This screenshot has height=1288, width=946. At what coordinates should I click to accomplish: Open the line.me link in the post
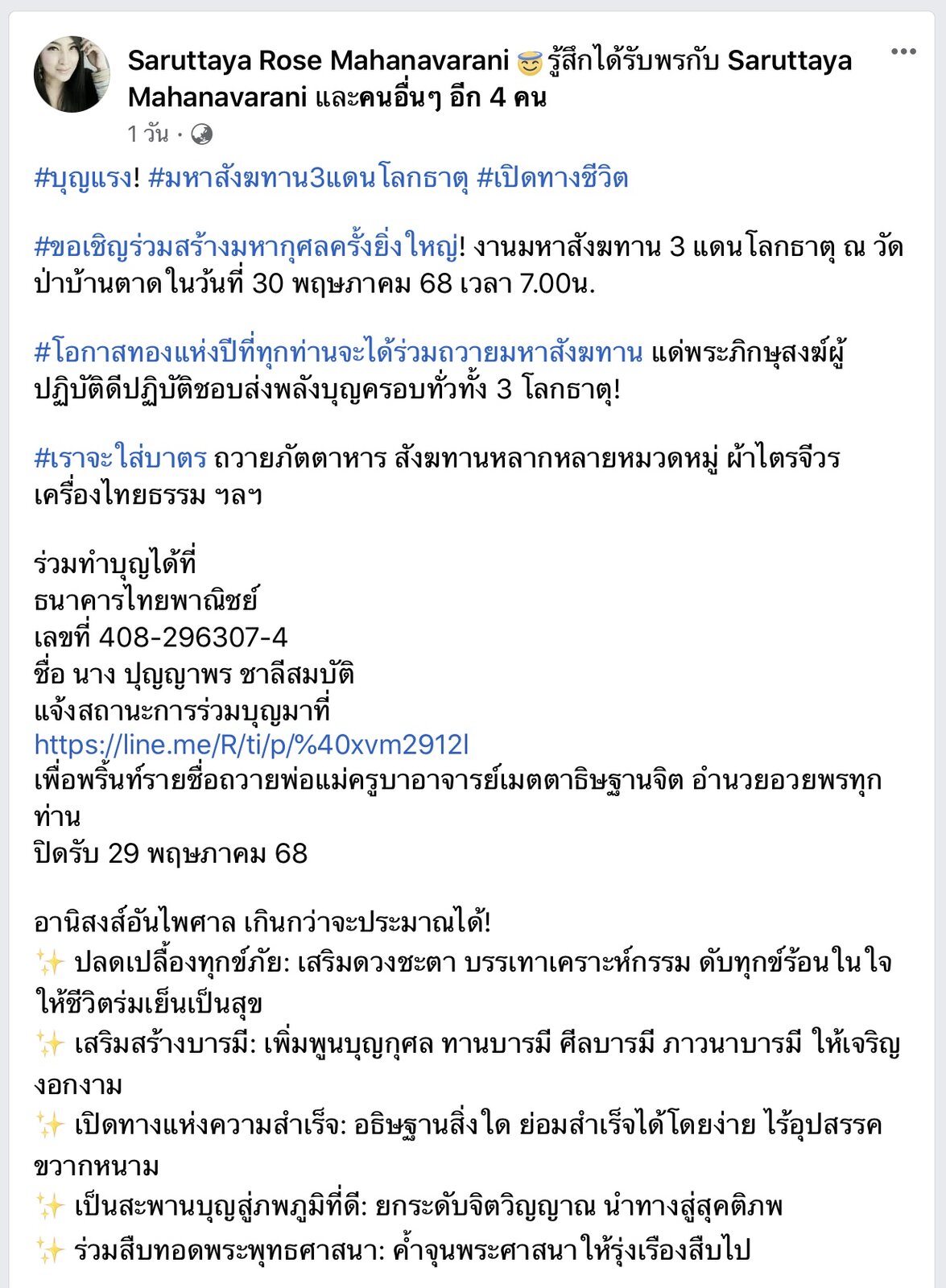pyautogui.click(x=251, y=745)
